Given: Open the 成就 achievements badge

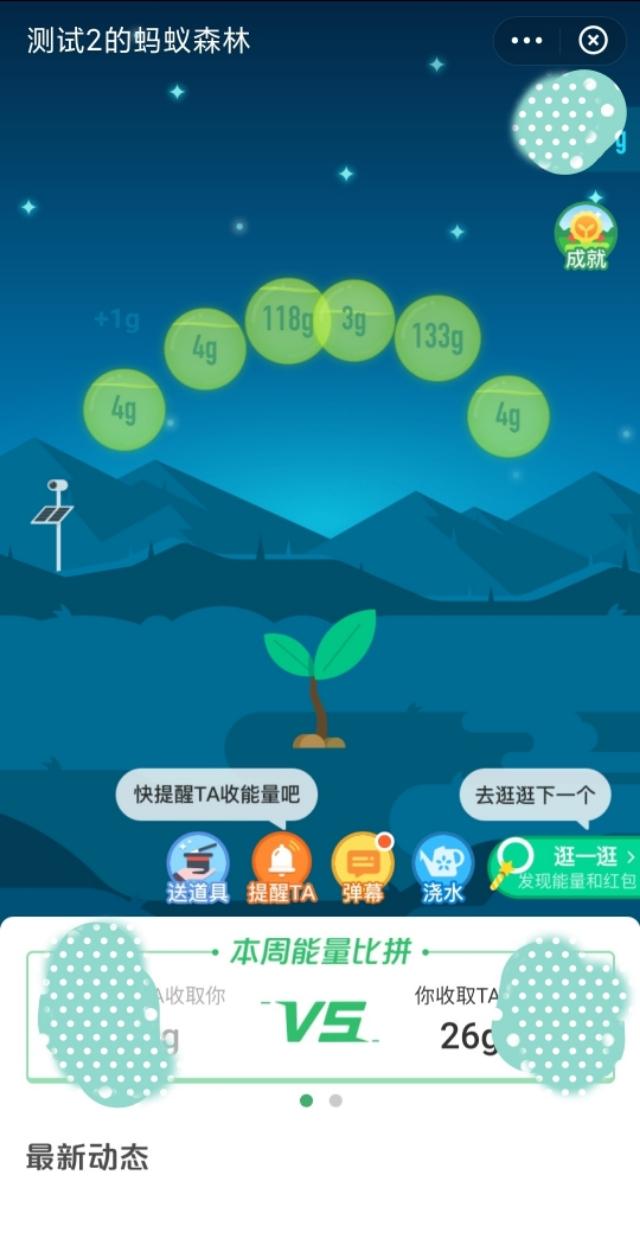Looking at the screenshot, I should point(586,237).
